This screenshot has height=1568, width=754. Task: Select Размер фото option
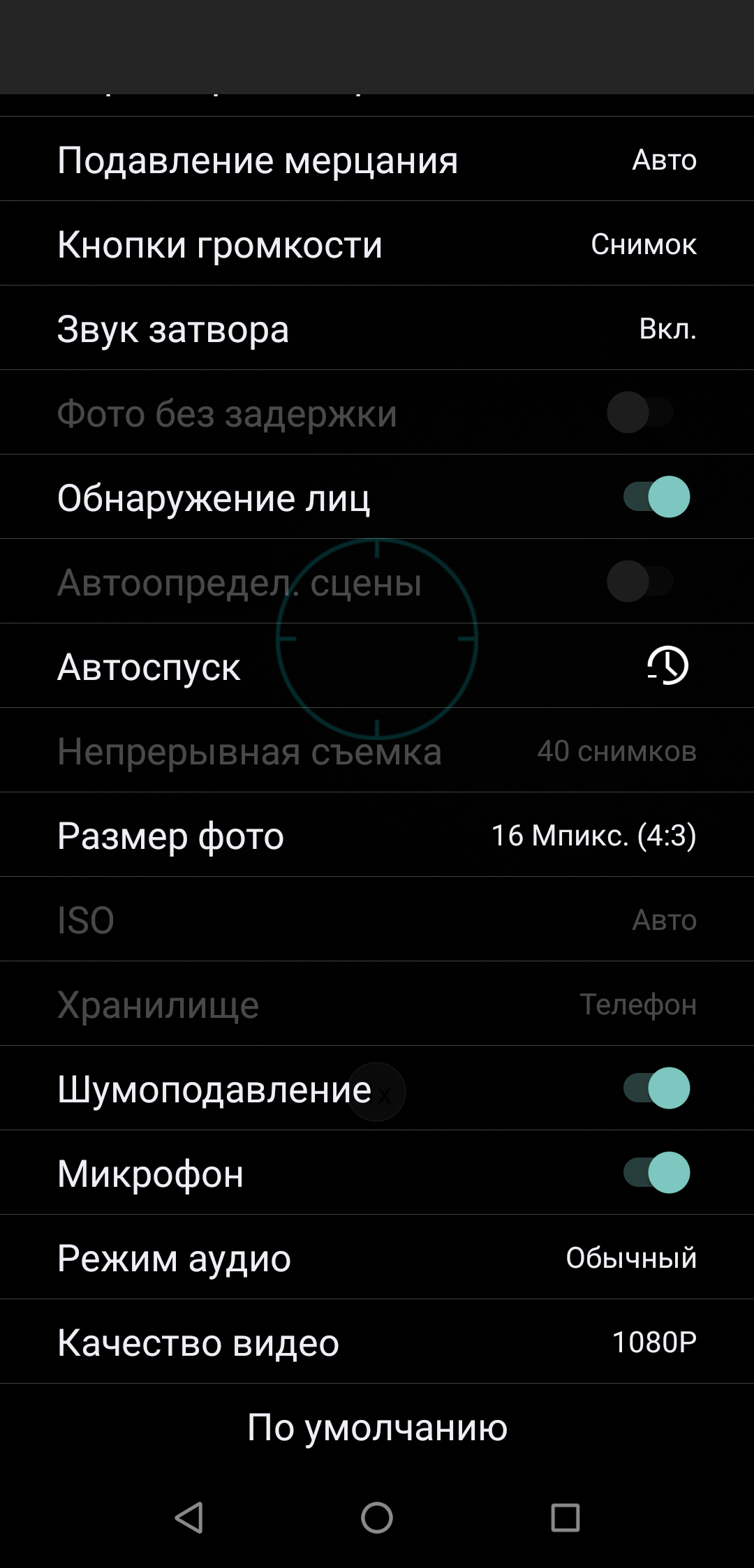(377, 835)
